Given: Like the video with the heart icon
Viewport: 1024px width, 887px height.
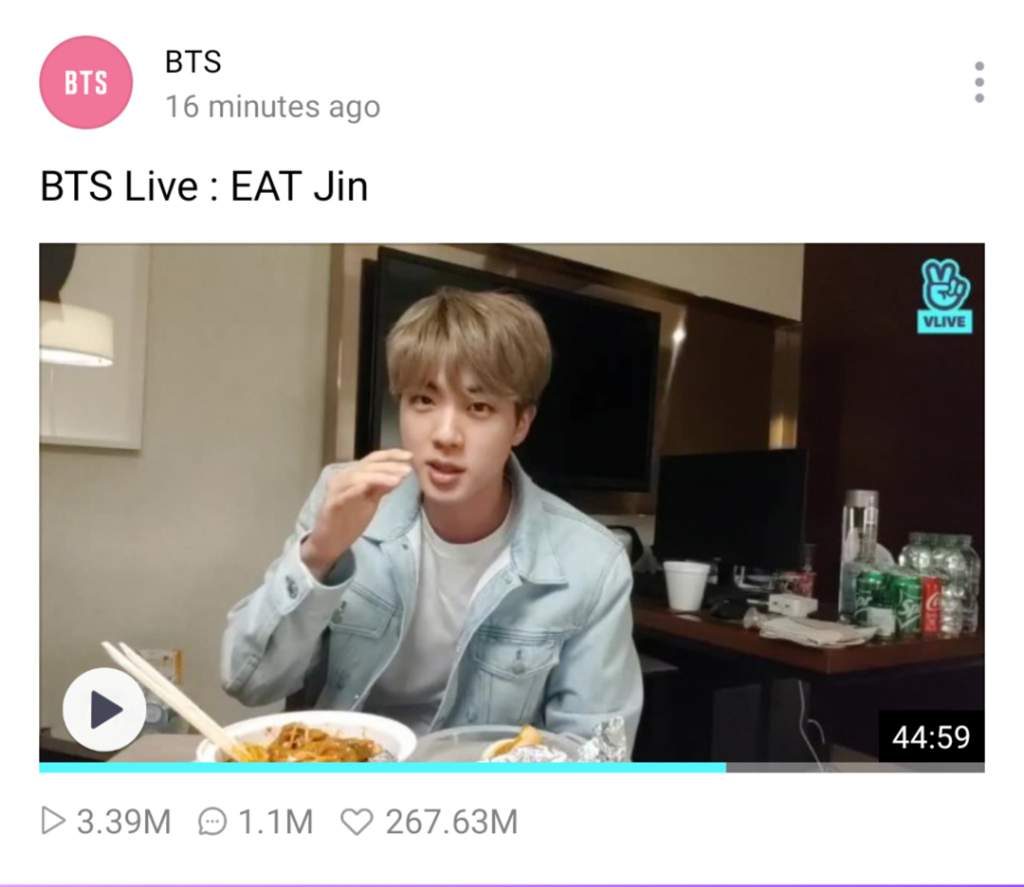Looking at the screenshot, I should click(x=356, y=822).
